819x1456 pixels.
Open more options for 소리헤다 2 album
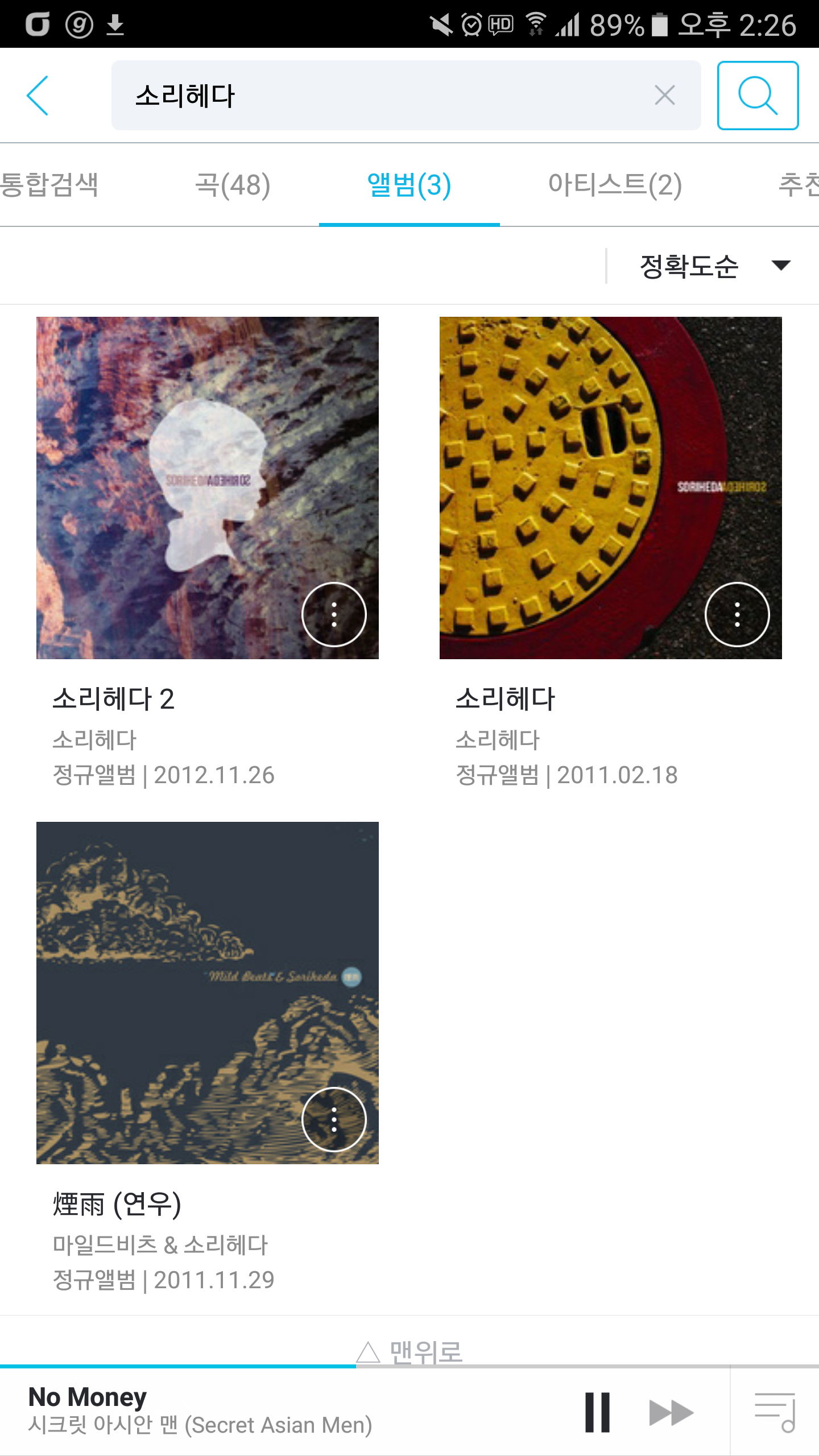[334, 614]
